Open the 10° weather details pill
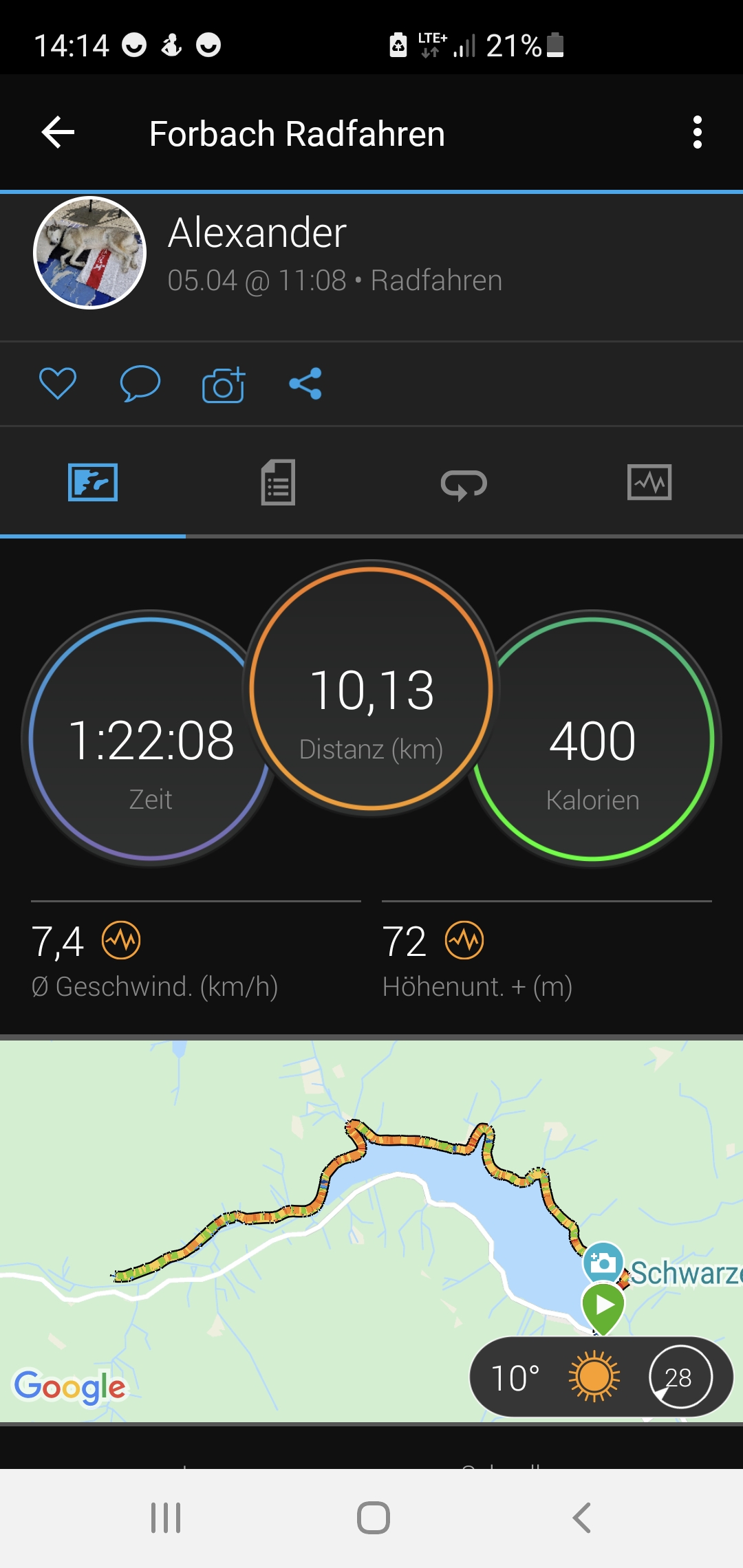Screen dimensions: 743x1568 click(x=601, y=1378)
